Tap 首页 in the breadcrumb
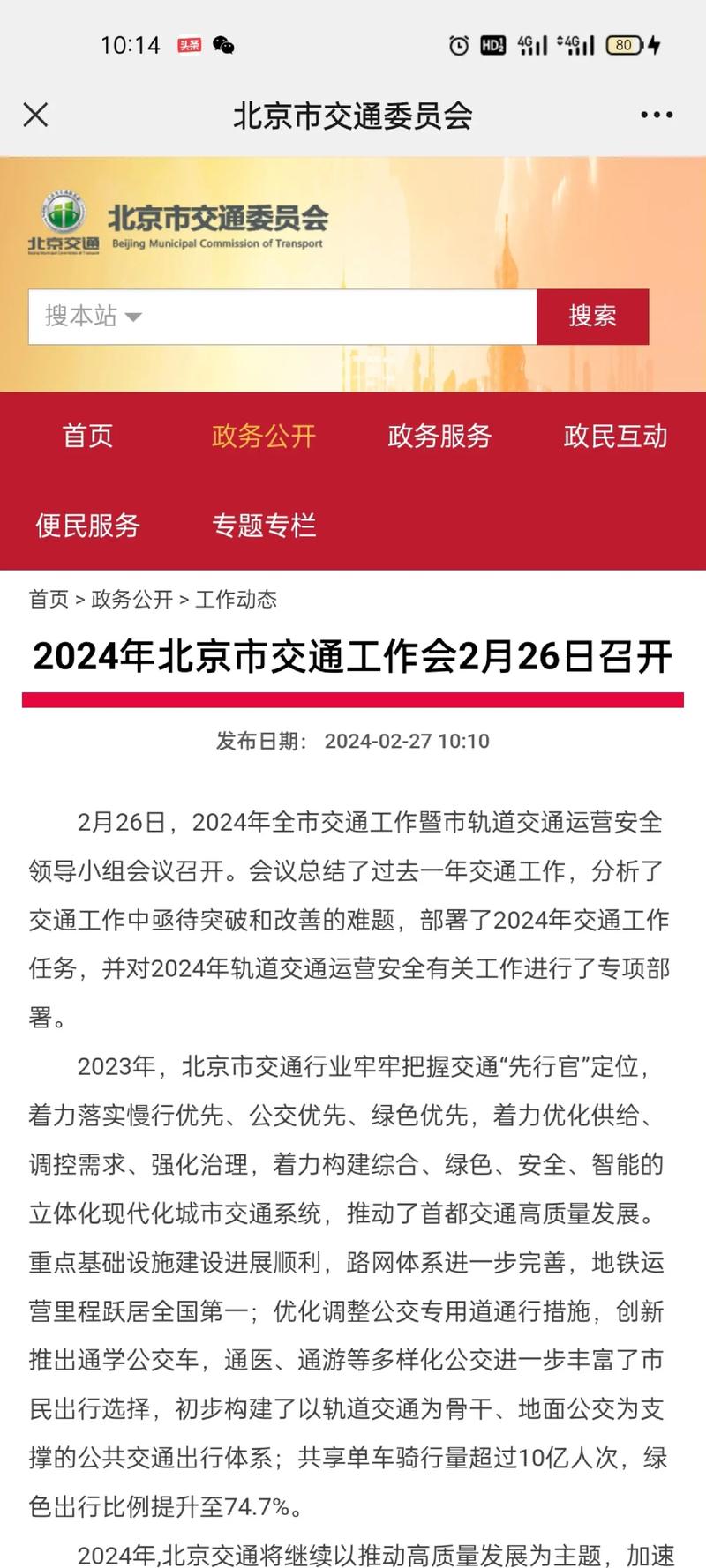Viewport: 706px width, 1568px height. click(49, 600)
